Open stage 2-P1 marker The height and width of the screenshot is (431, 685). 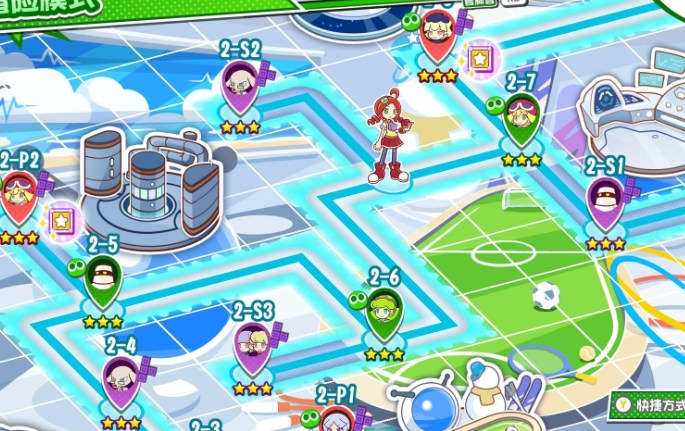click(x=336, y=419)
